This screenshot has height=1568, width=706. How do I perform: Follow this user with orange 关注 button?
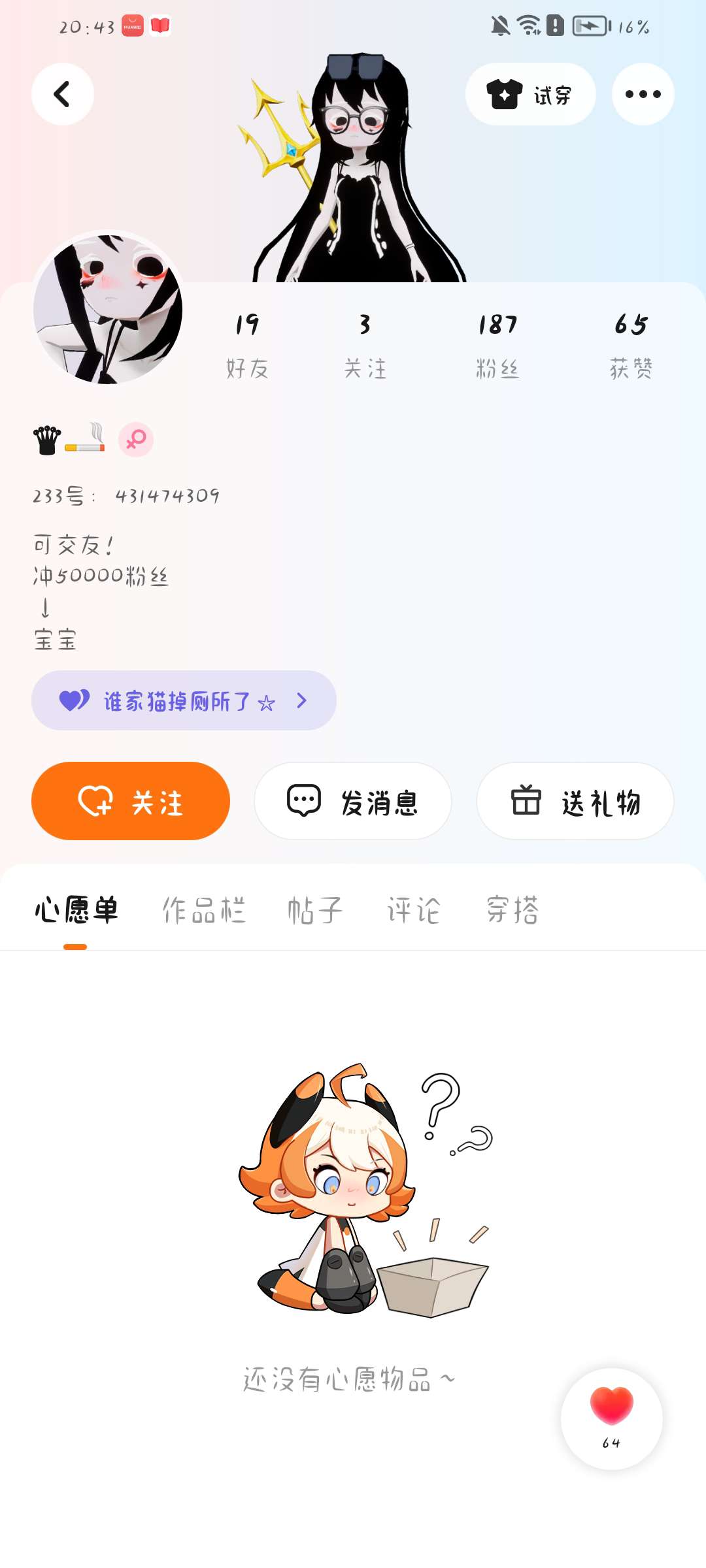coord(131,801)
